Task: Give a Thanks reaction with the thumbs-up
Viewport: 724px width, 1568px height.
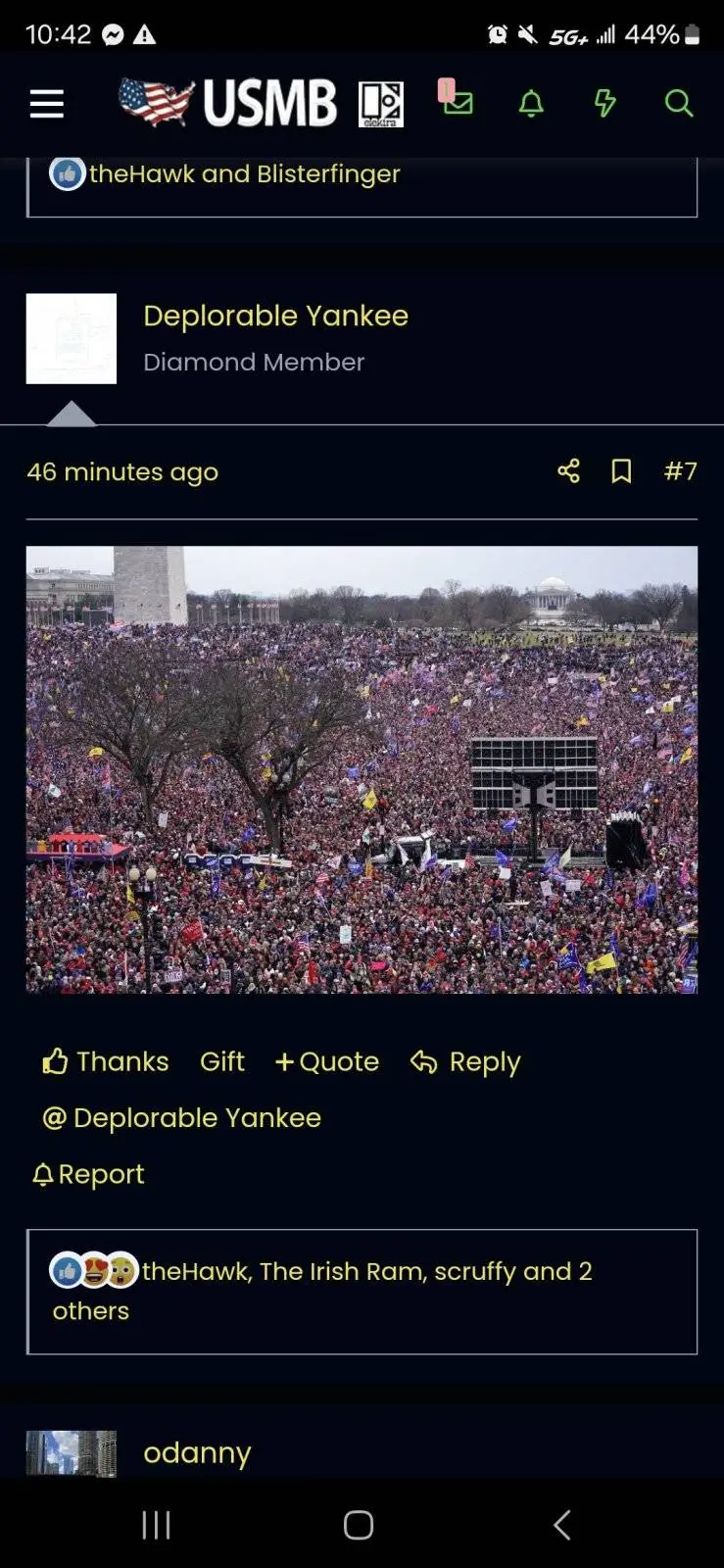Action: (x=57, y=1061)
